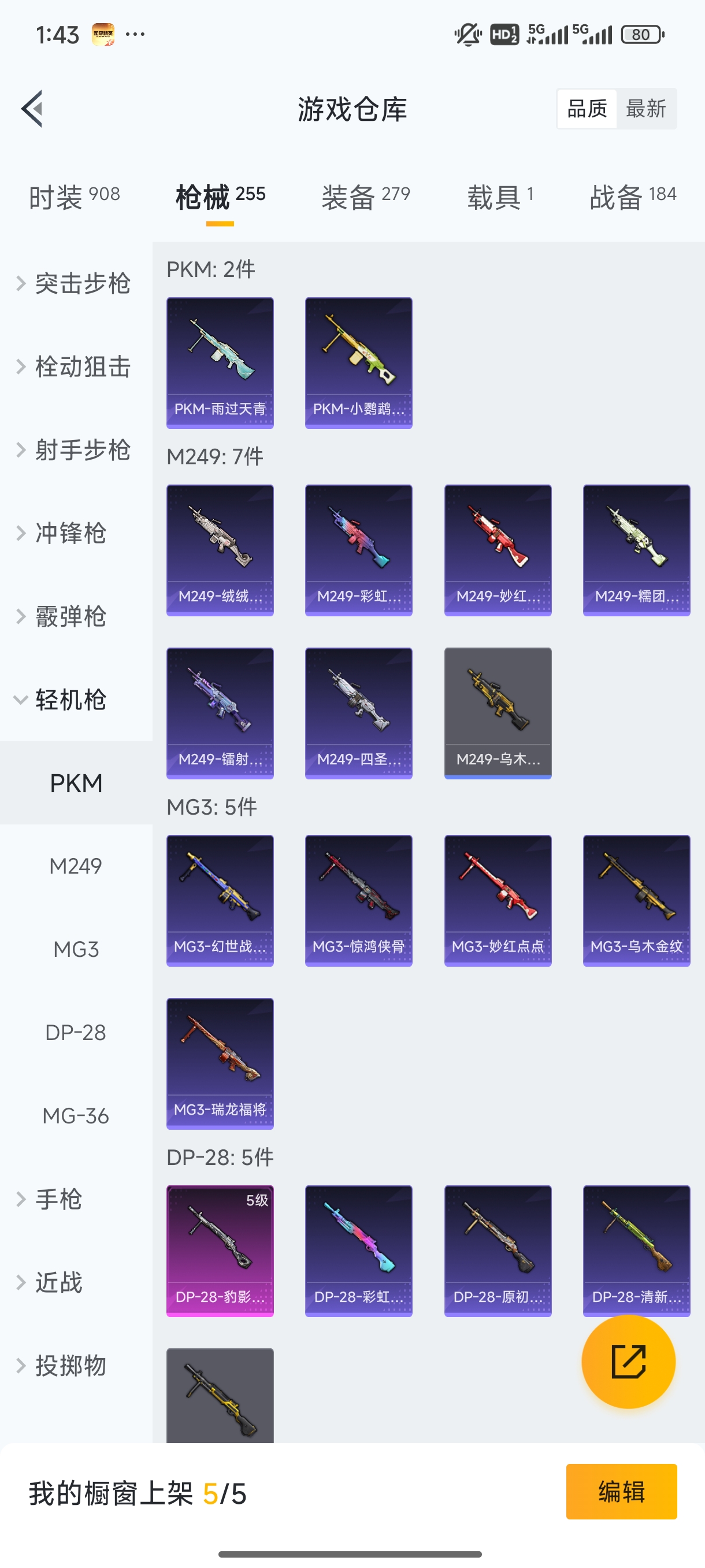Expand the 突击步枪 category

[x=74, y=284]
